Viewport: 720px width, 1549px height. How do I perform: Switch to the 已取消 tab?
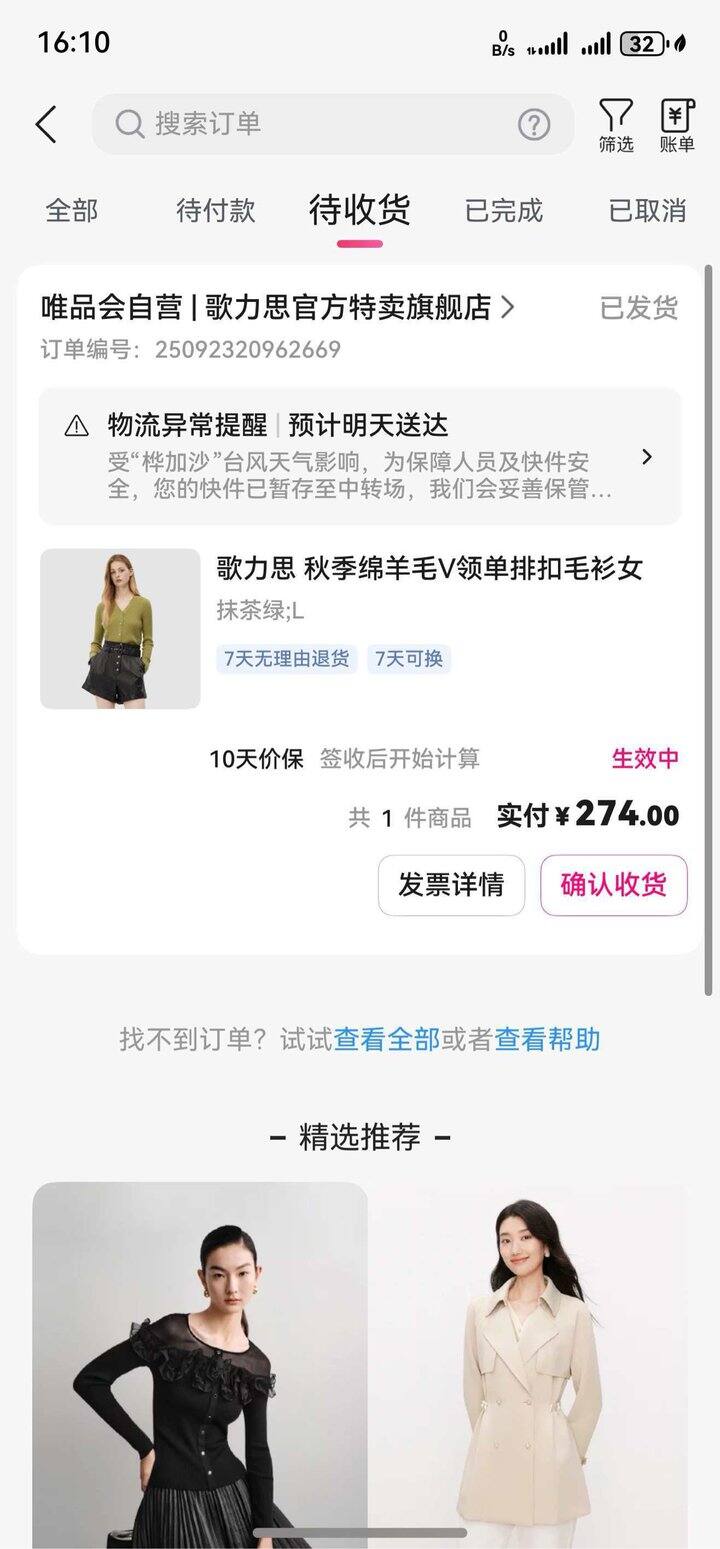click(647, 211)
